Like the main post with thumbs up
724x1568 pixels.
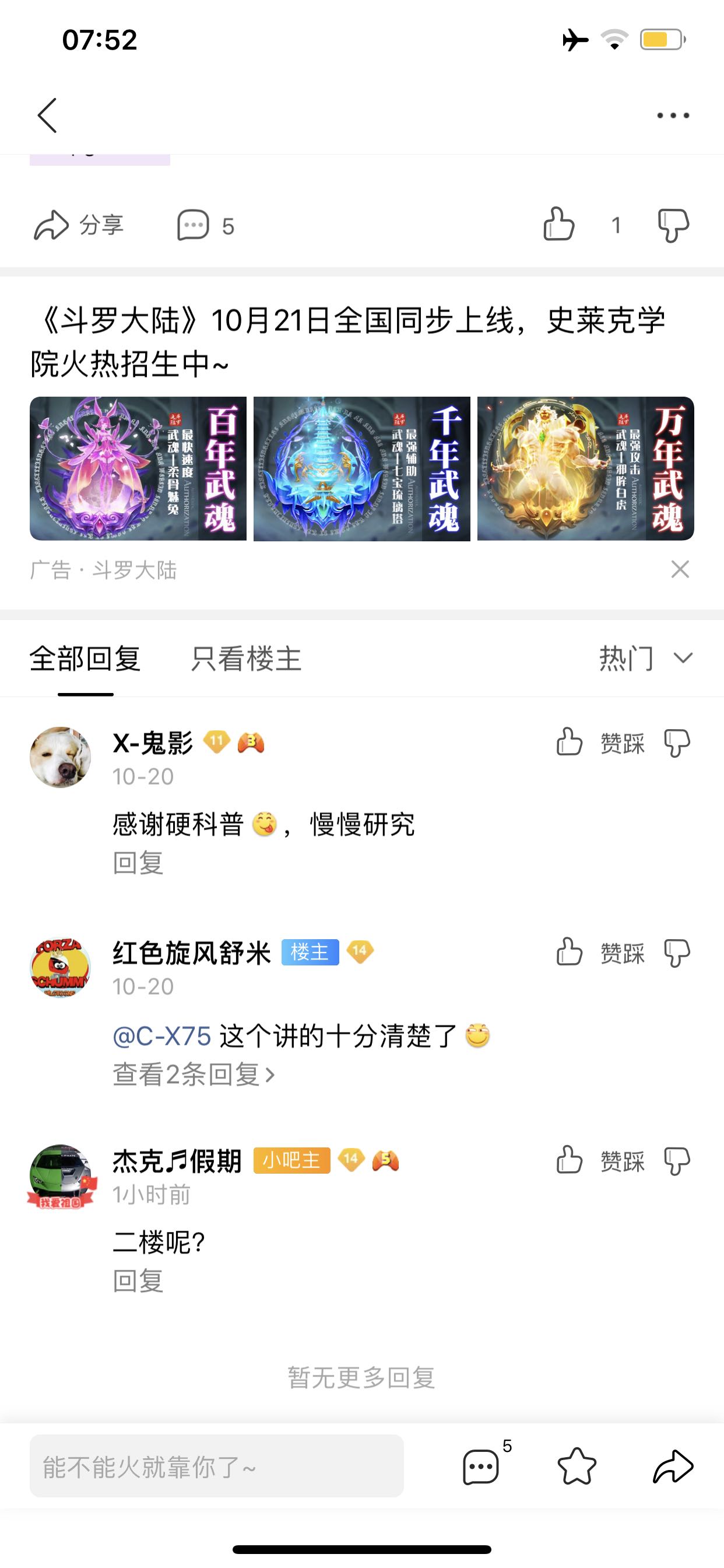(558, 225)
